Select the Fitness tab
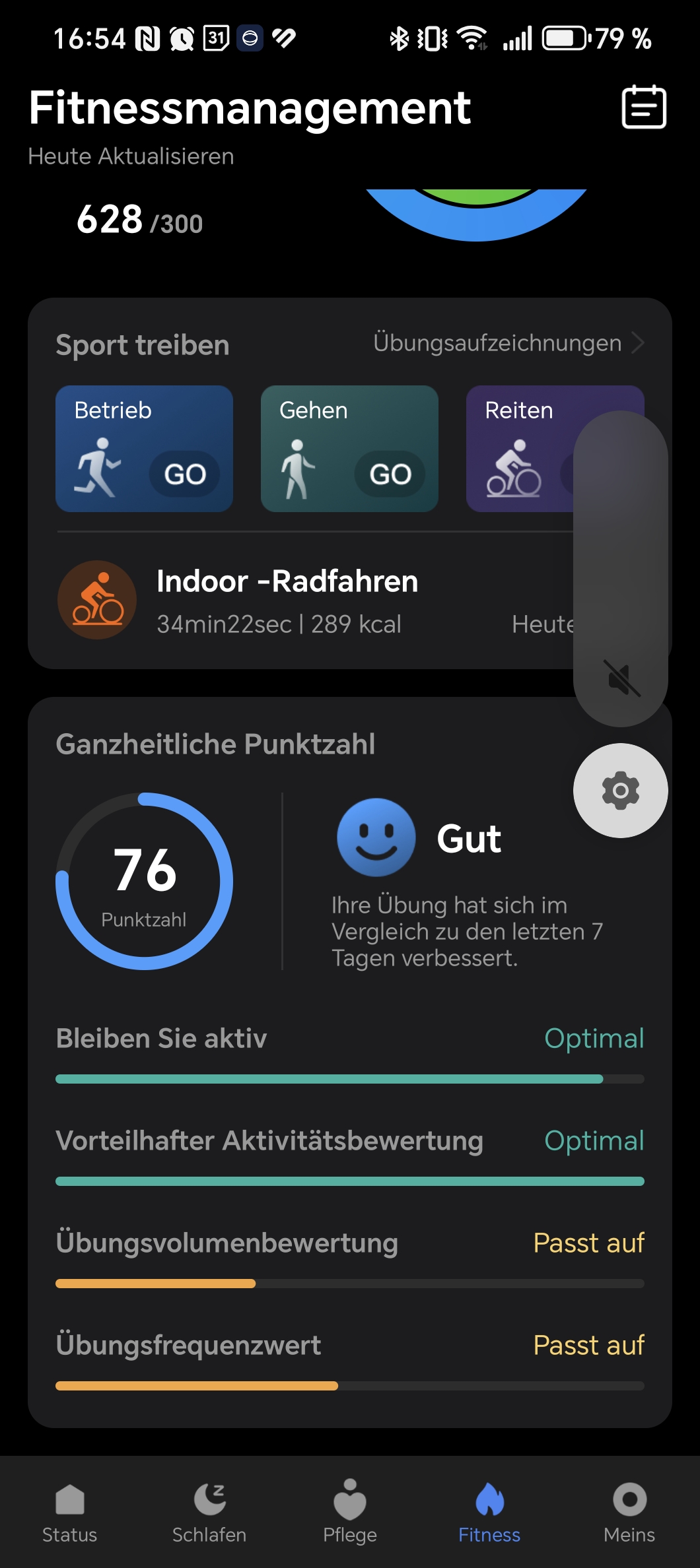The image size is (700, 1568). 489,1511
